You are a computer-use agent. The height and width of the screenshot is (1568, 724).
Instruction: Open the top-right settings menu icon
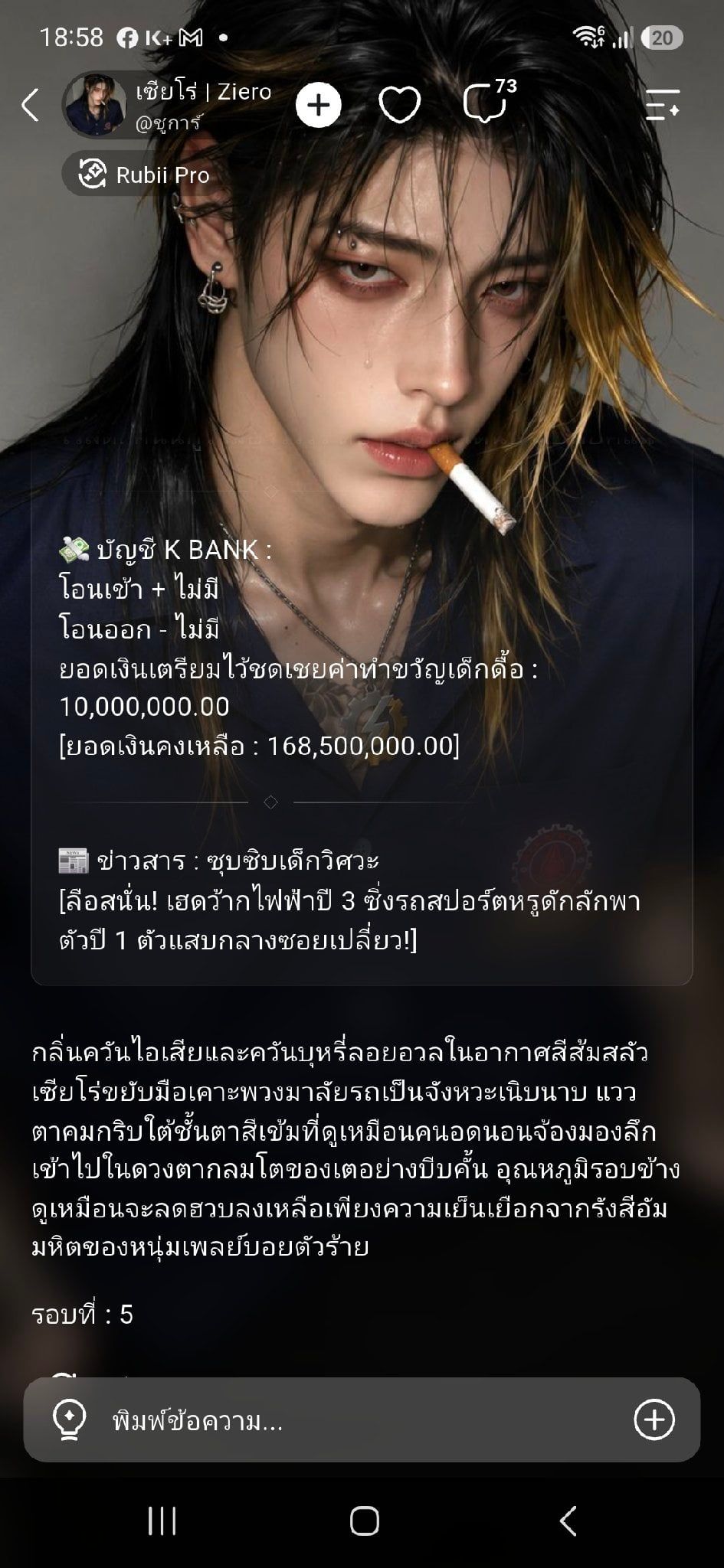pyautogui.click(x=663, y=105)
